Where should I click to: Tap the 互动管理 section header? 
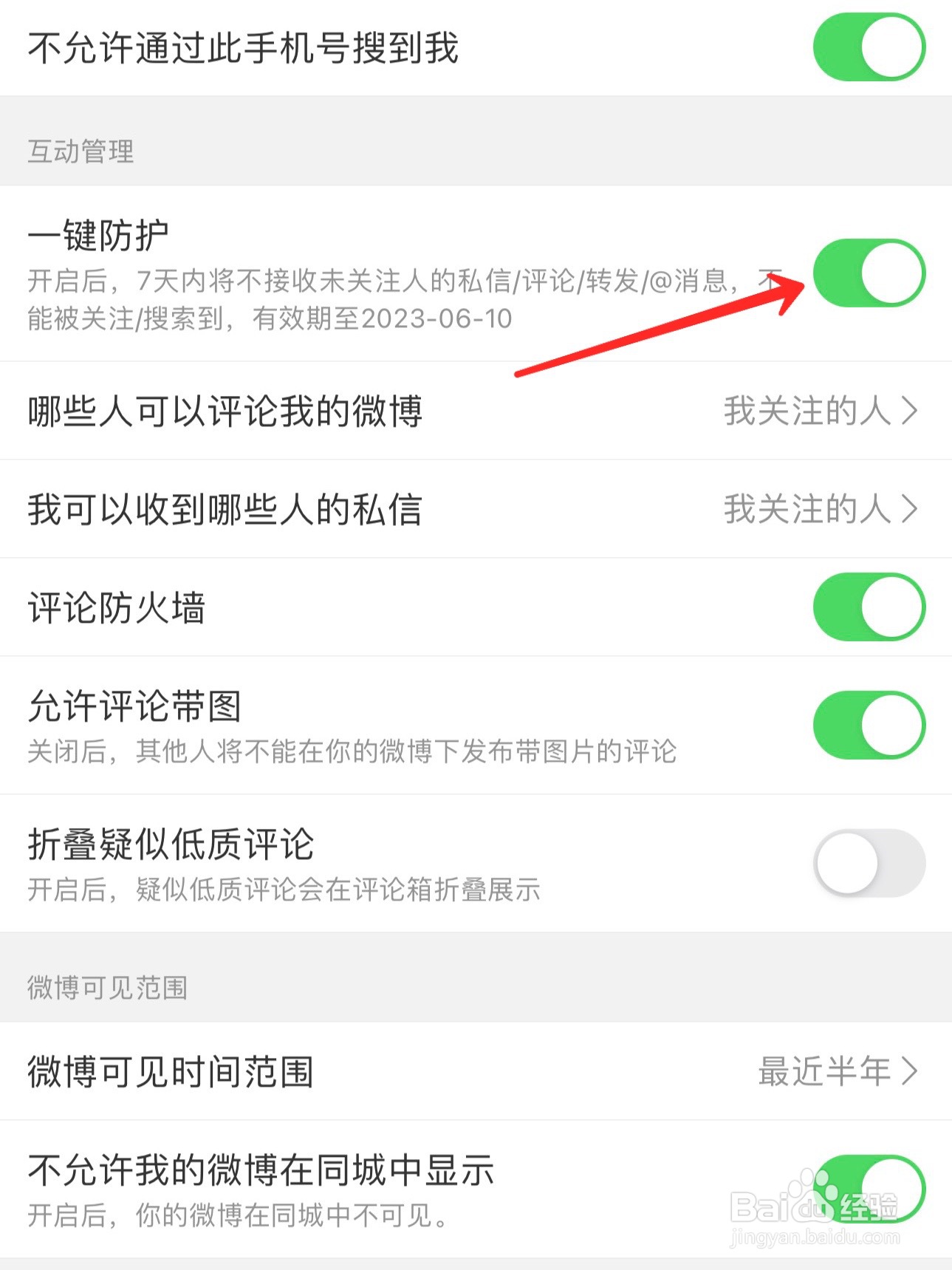(x=81, y=151)
